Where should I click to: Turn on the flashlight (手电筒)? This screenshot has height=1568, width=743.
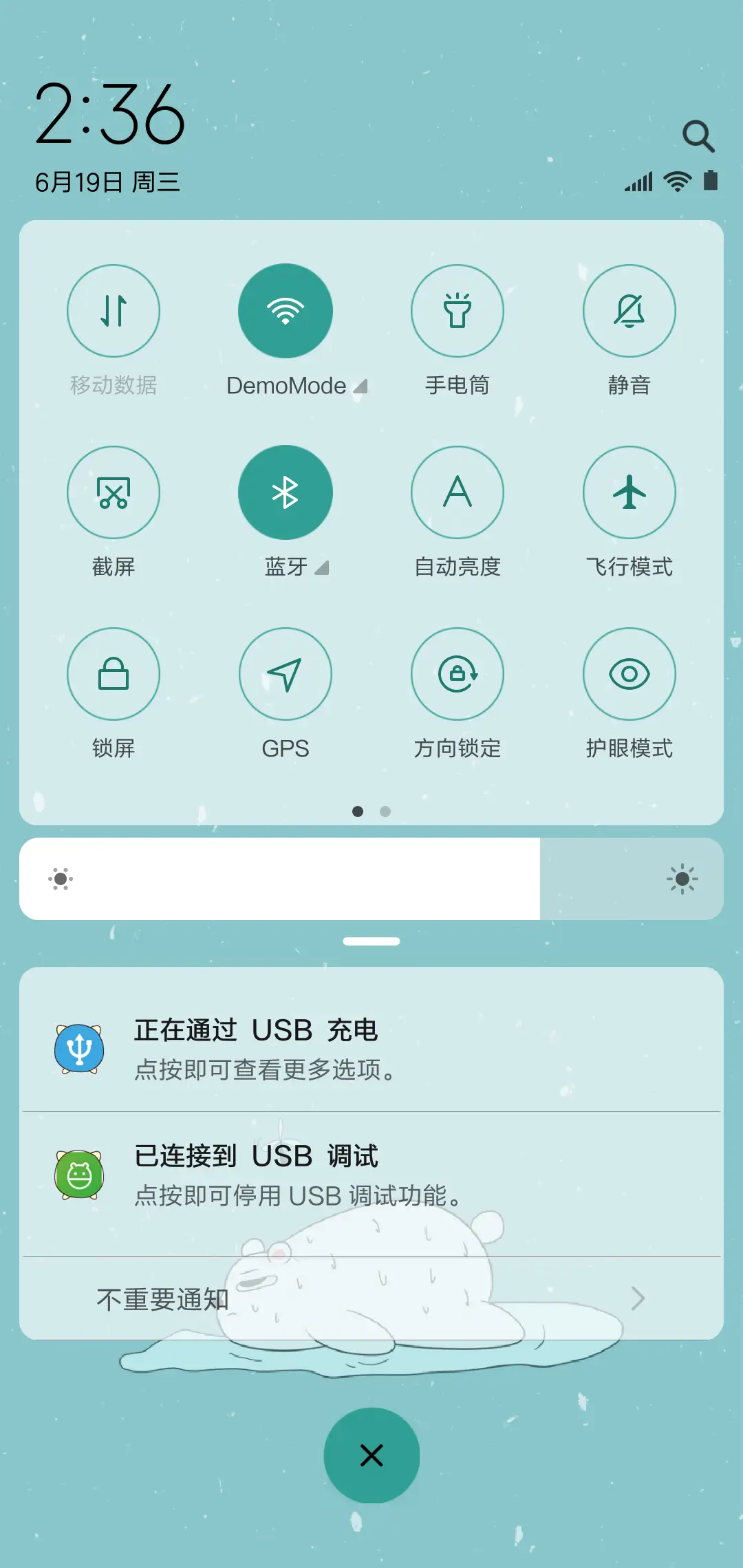457,311
